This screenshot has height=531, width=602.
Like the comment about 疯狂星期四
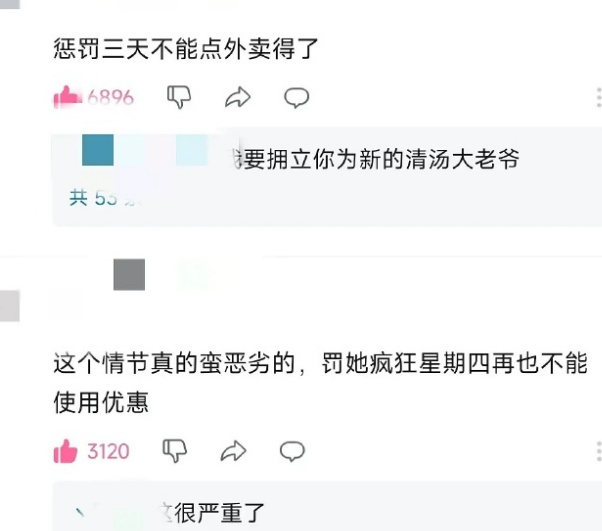coord(66,451)
